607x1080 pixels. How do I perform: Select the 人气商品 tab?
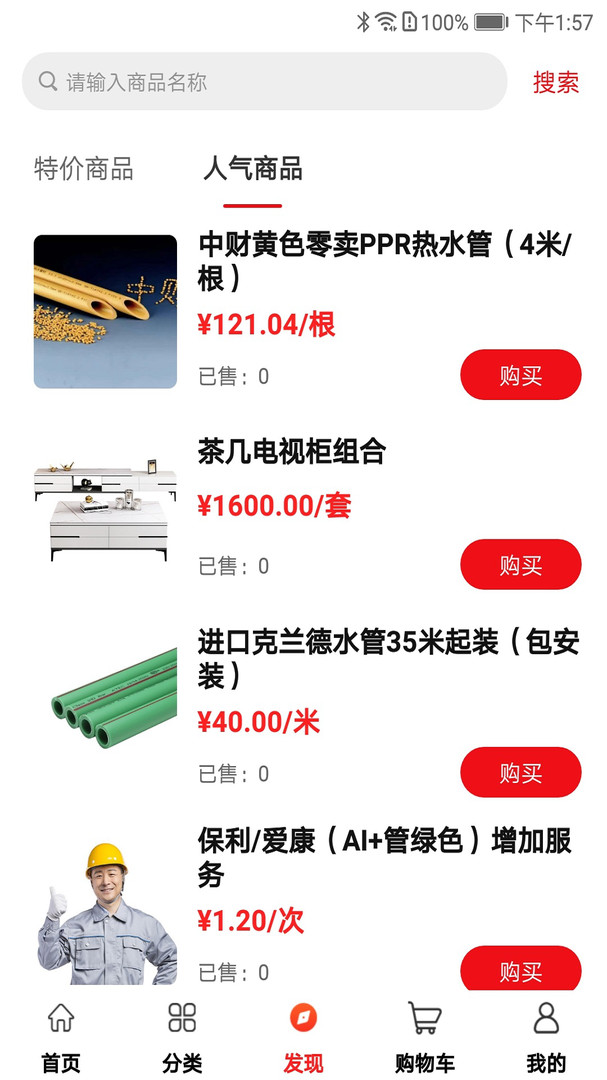point(252,168)
